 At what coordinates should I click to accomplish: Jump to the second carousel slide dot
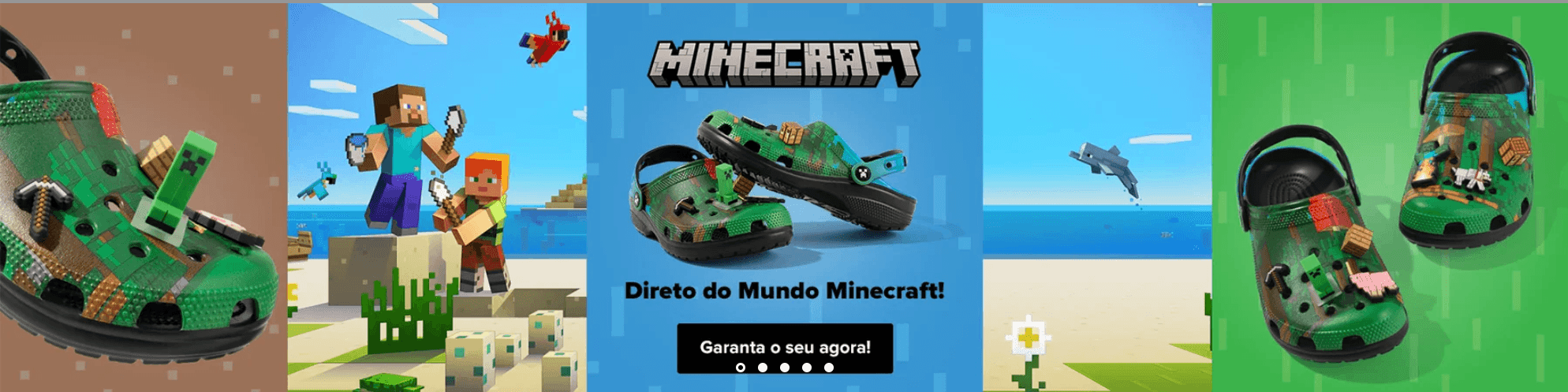[762, 368]
